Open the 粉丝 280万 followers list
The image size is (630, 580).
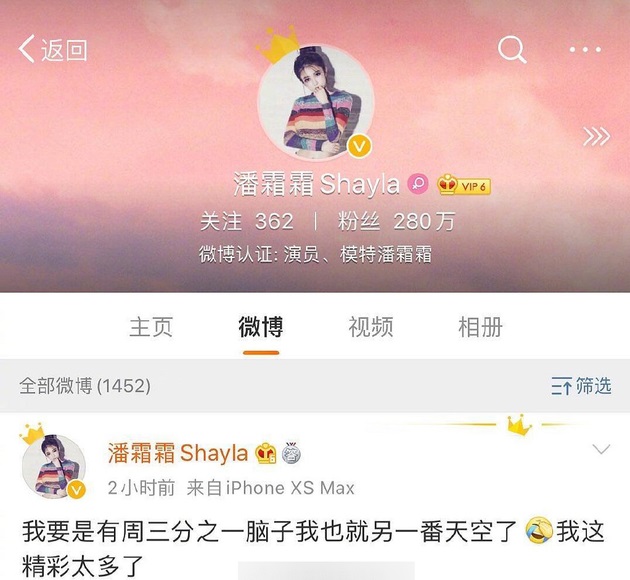(394, 220)
